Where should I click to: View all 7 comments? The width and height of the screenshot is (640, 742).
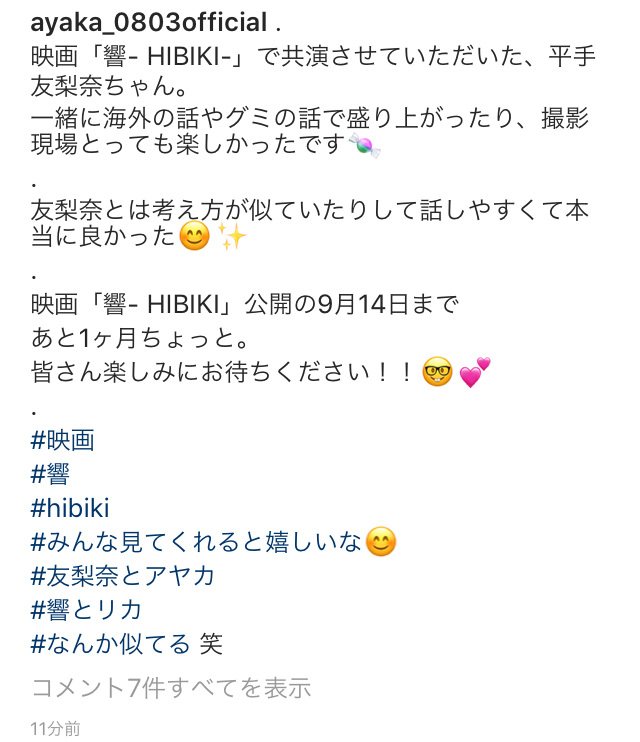click(x=172, y=688)
